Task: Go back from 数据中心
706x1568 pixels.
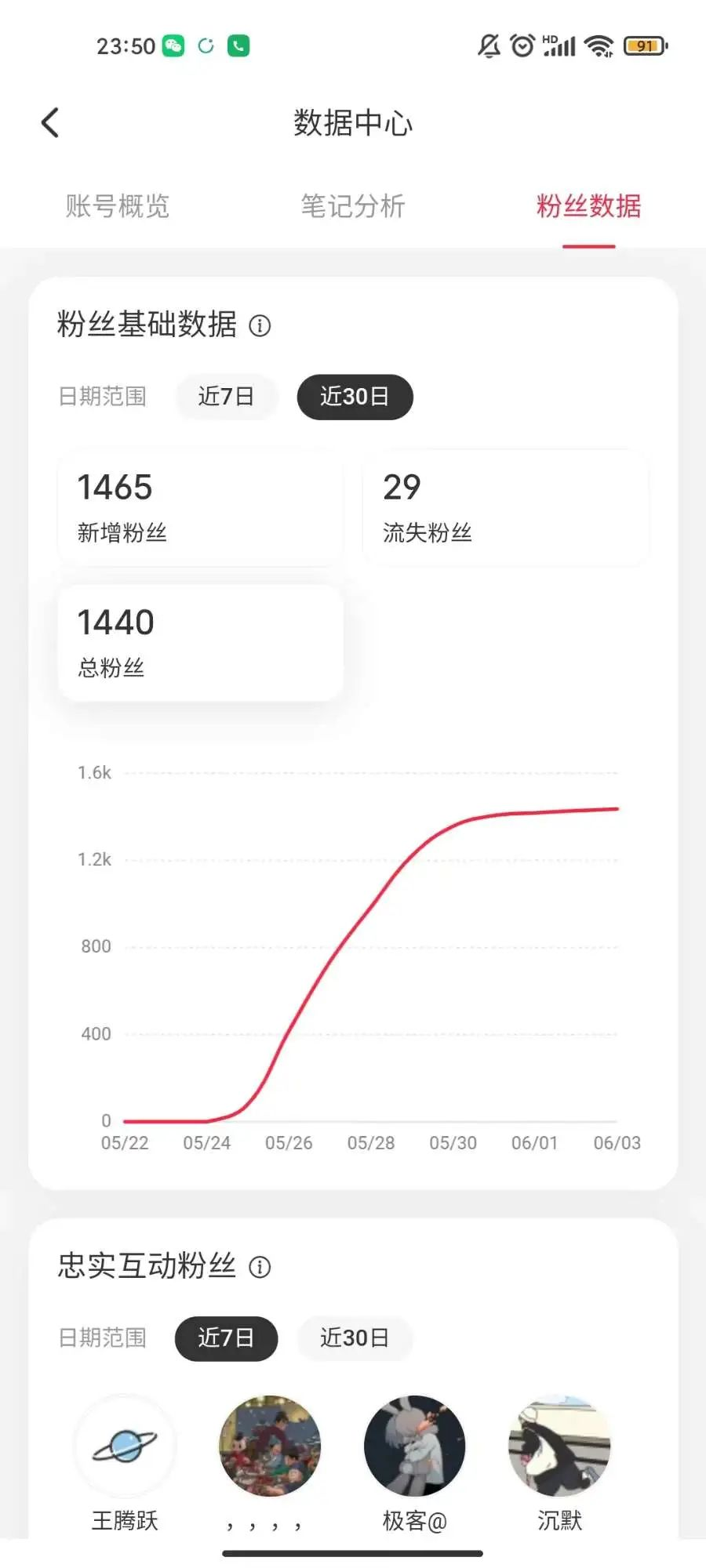Action: point(50,123)
